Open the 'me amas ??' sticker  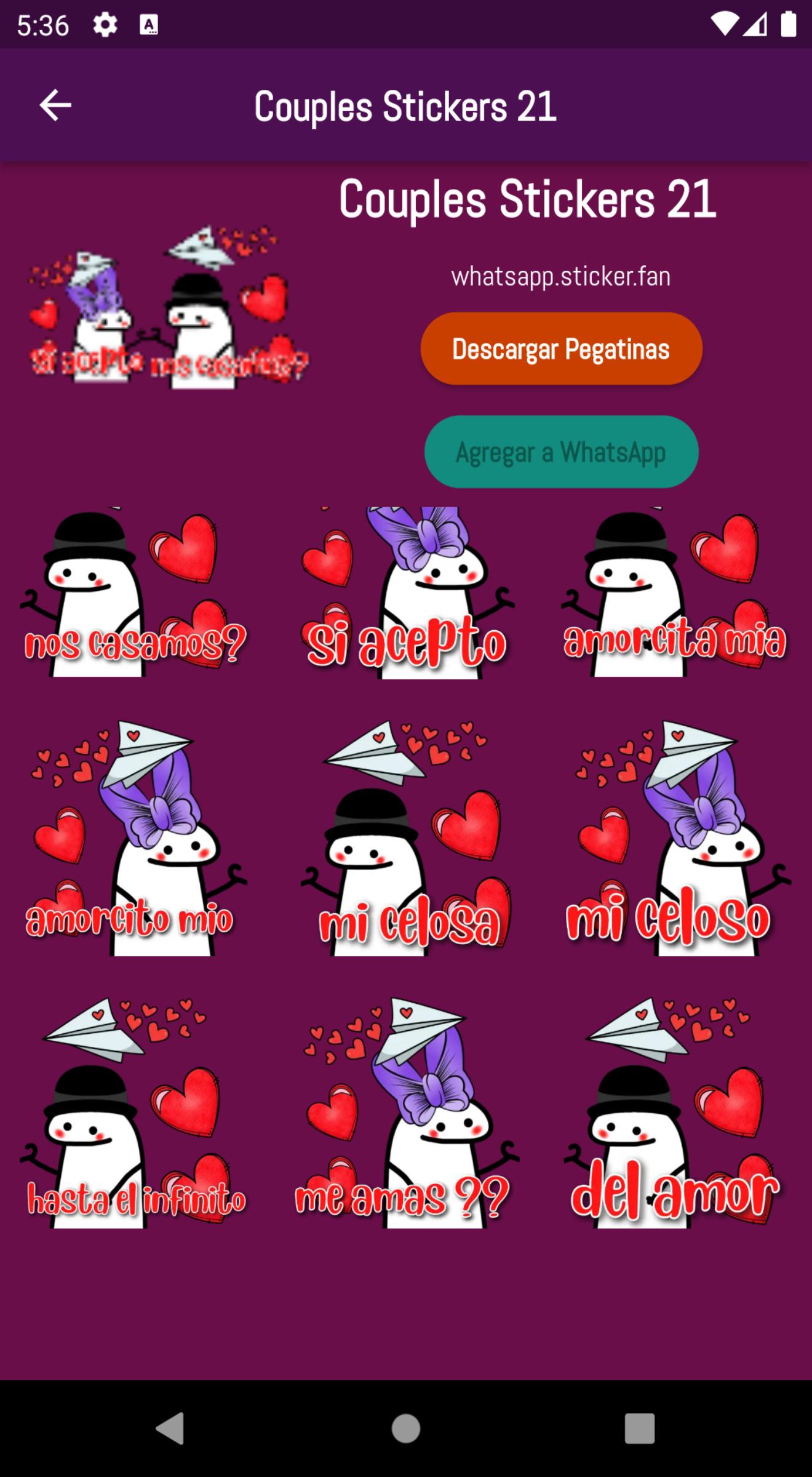pyautogui.click(x=406, y=1113)
